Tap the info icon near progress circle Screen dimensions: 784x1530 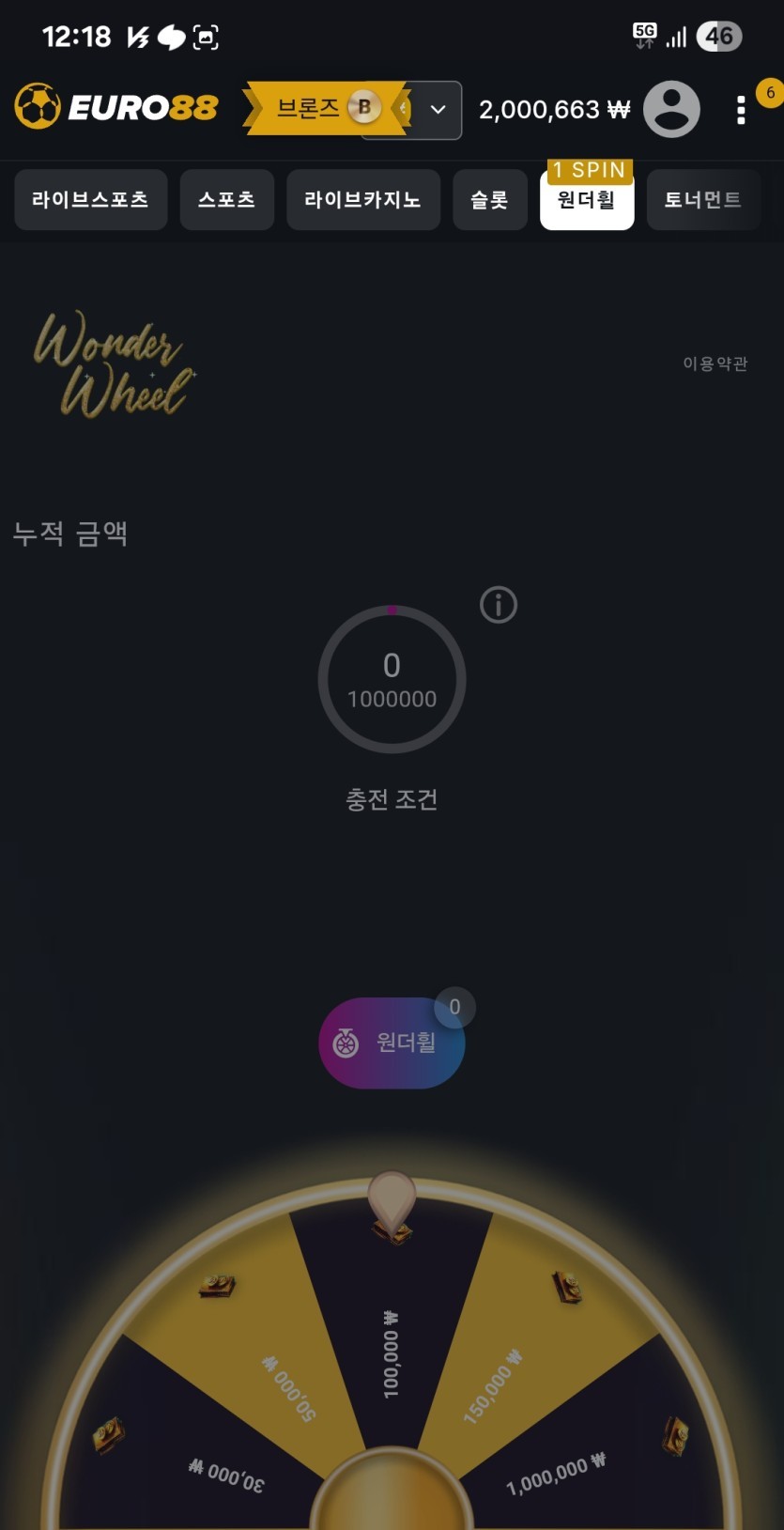(499, 605)
